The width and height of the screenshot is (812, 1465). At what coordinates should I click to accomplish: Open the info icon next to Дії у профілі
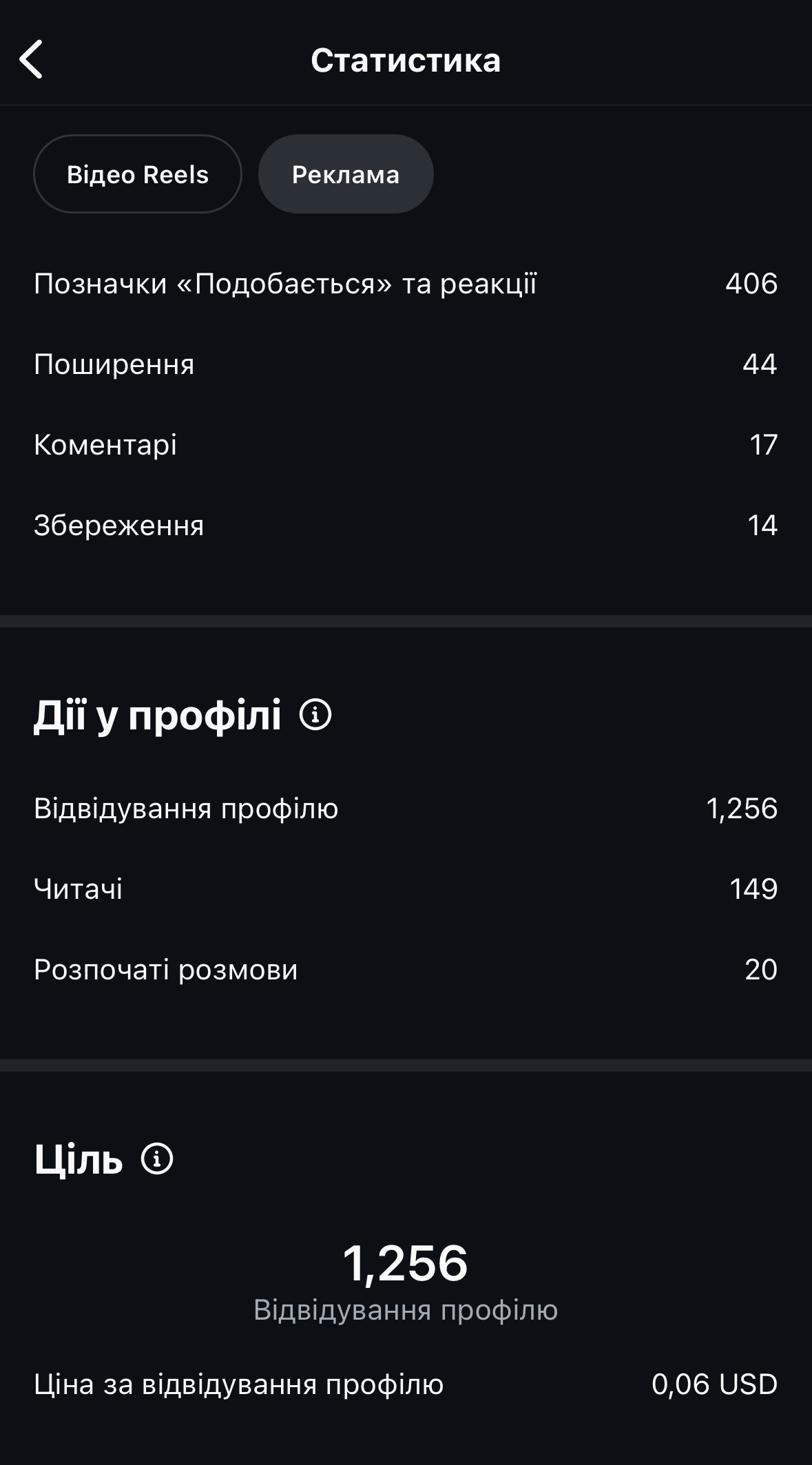(315, 715)
